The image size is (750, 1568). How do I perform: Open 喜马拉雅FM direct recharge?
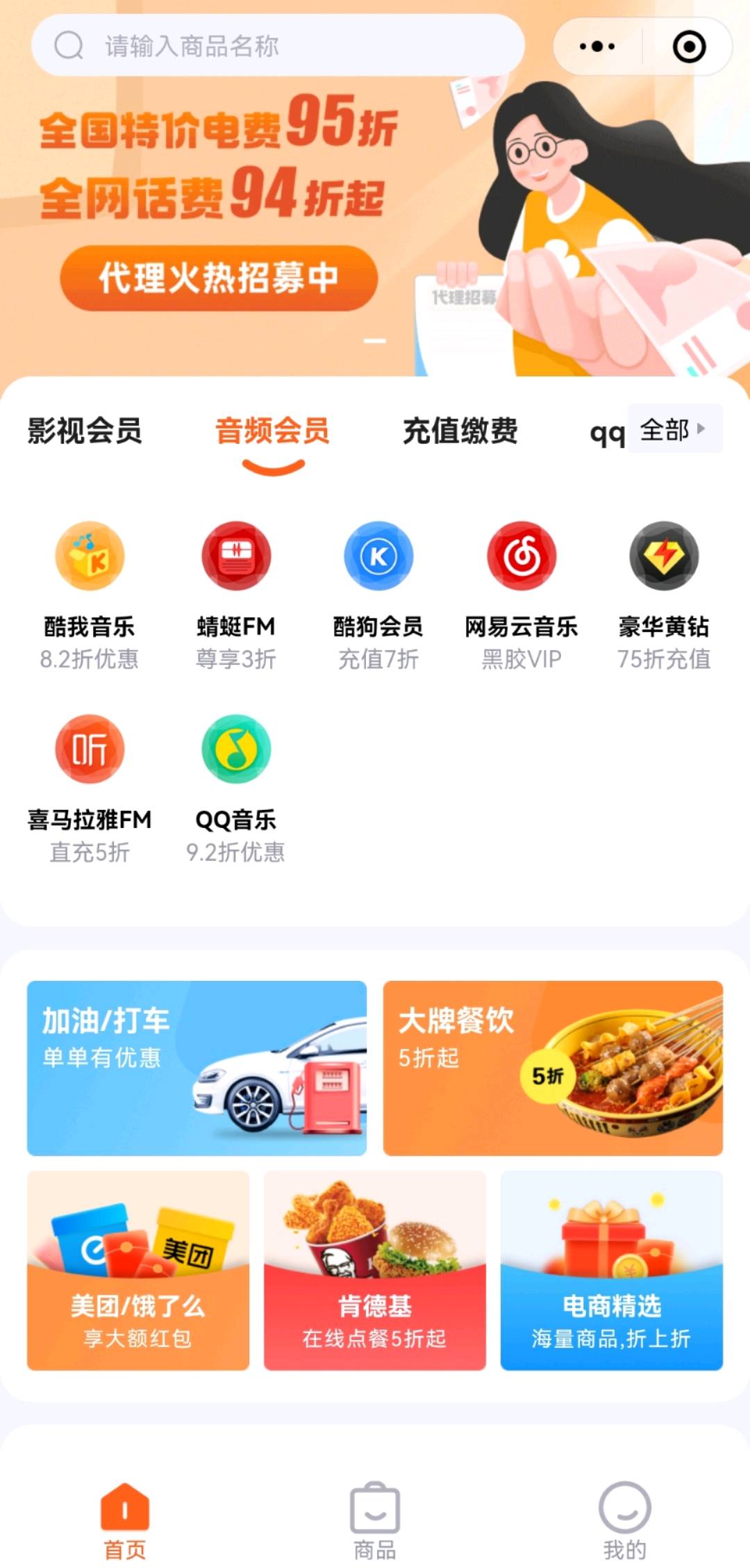90,787
